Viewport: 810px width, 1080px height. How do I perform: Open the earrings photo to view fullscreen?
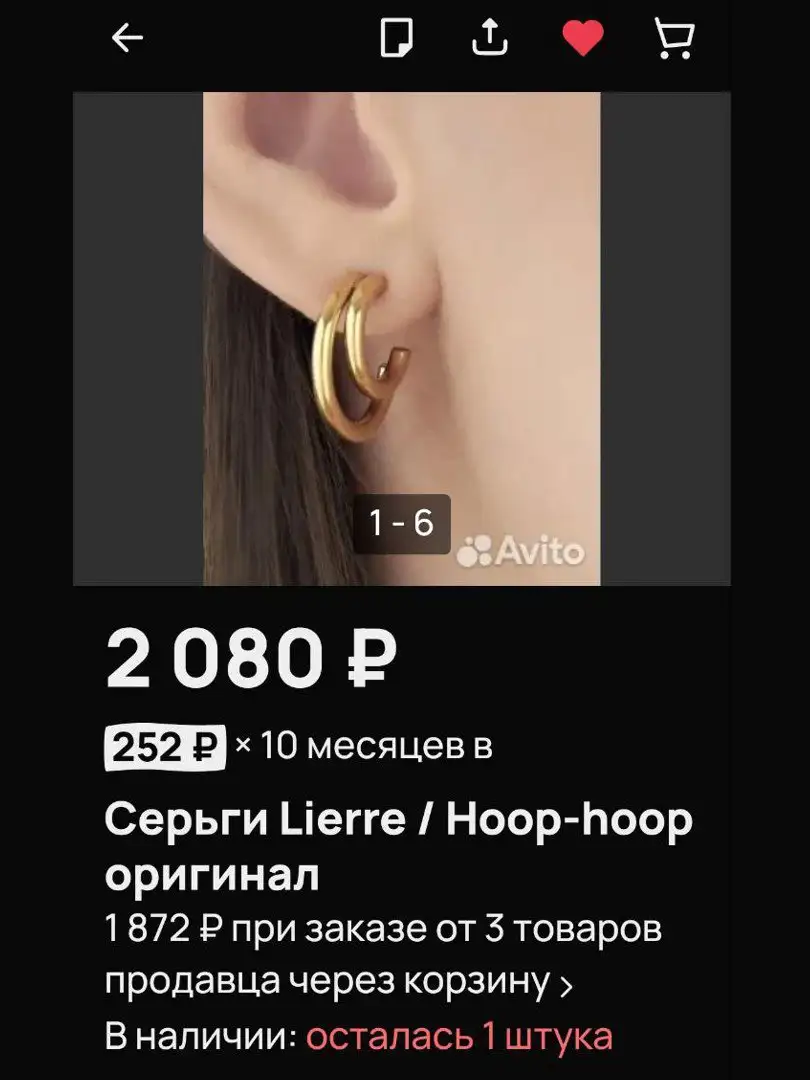pyautogui.click(x=405, y=335)
